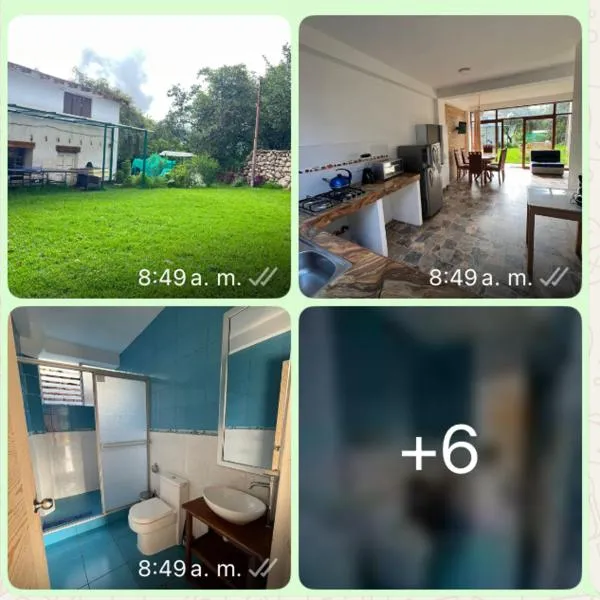This screenshot has height=600, width=600.
Task: Open the garden lawn photo
Action: [149, 156]
